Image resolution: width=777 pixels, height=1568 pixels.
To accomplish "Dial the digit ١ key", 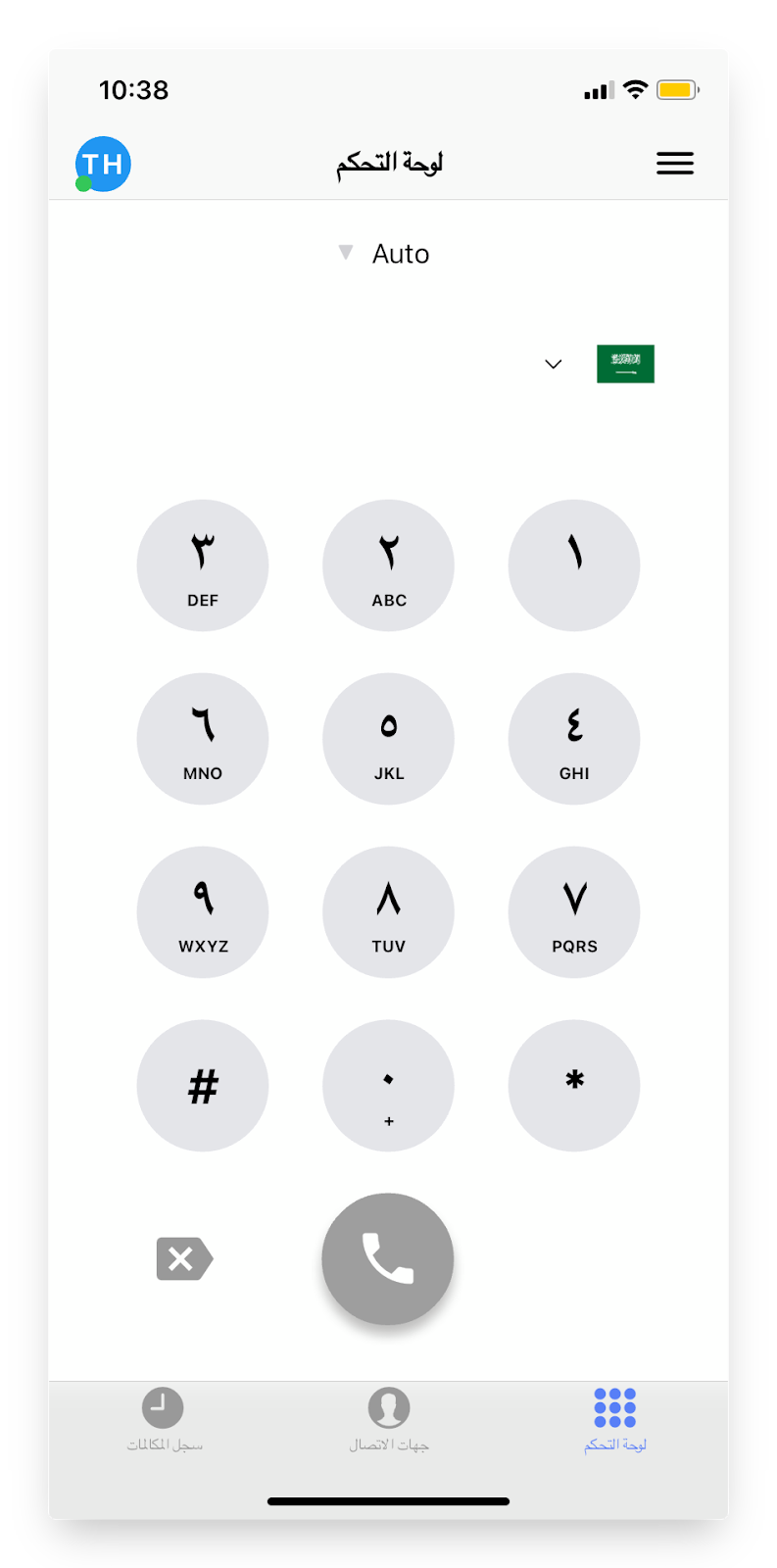I will (x=574, y=565).
